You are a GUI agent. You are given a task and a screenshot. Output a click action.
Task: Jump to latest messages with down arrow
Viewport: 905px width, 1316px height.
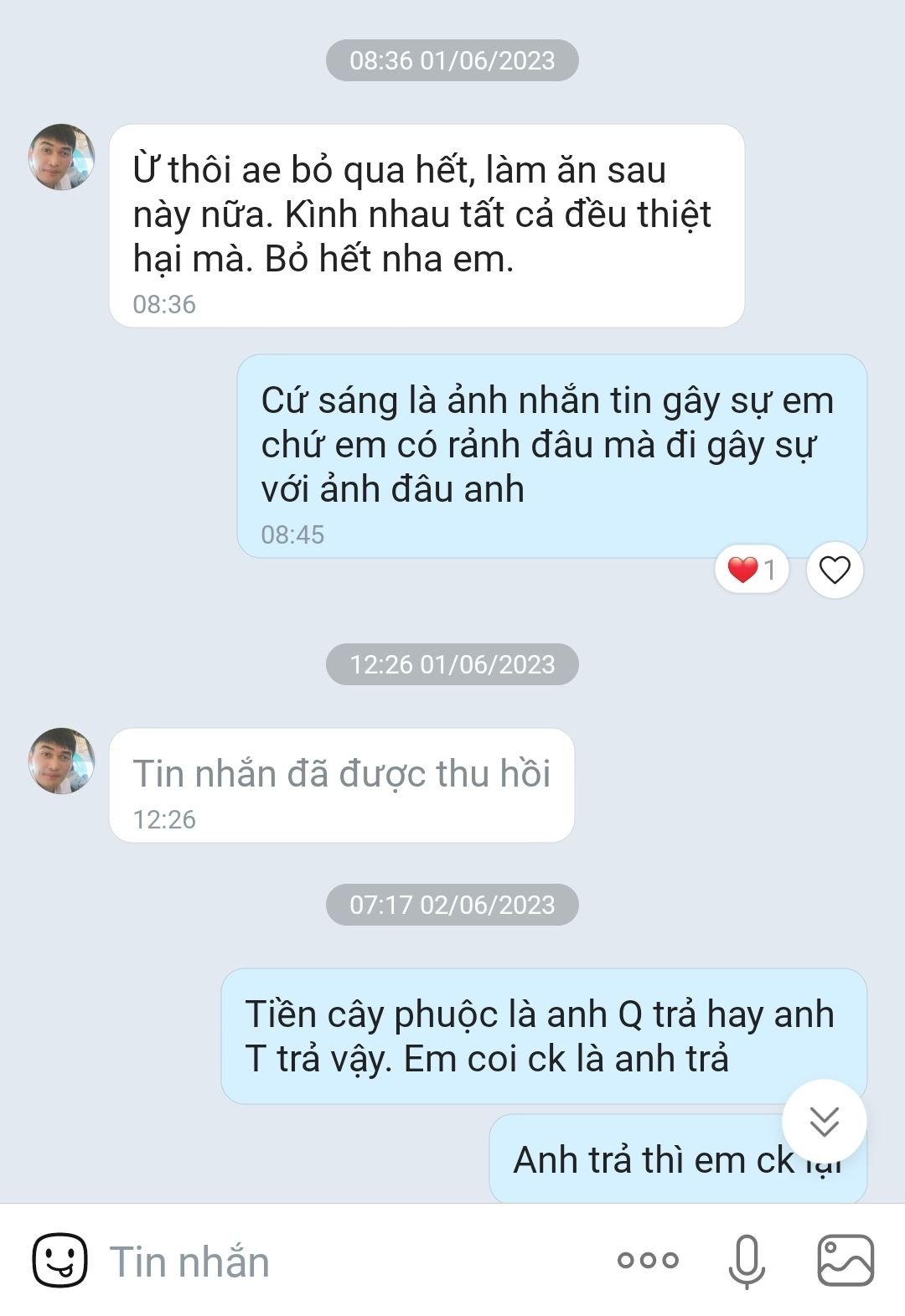click(825, 1121)
